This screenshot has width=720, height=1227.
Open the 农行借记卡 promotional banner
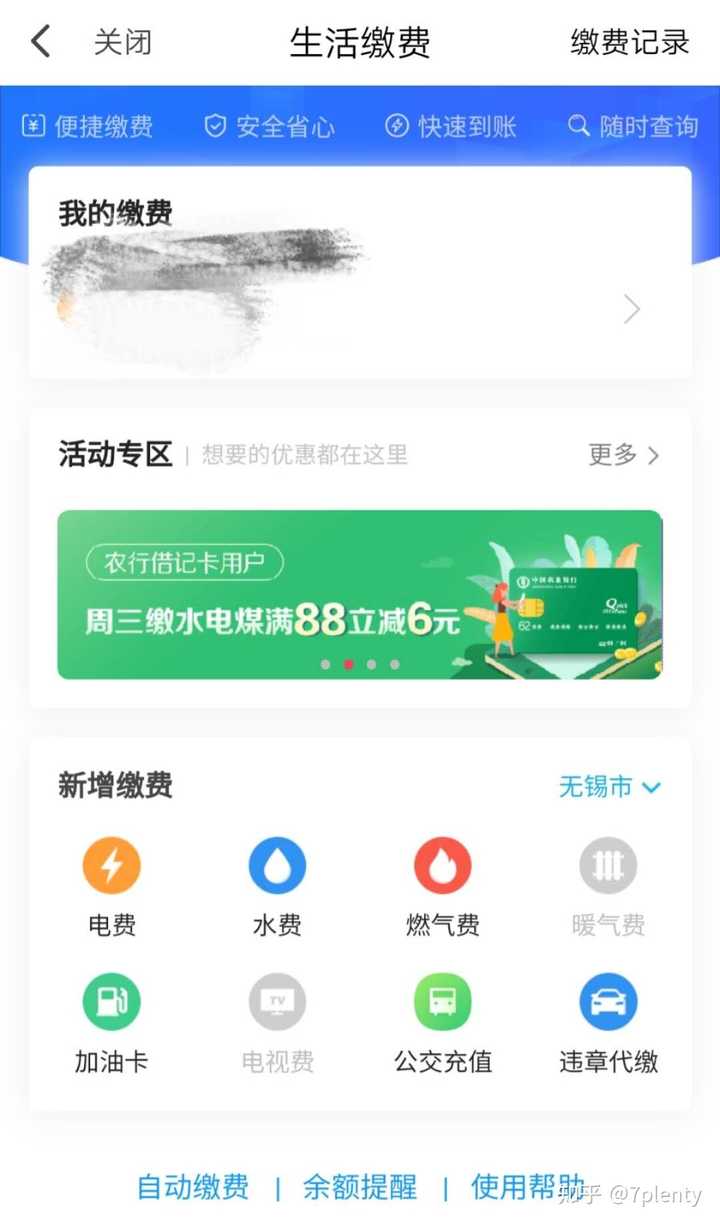(360, 593)
